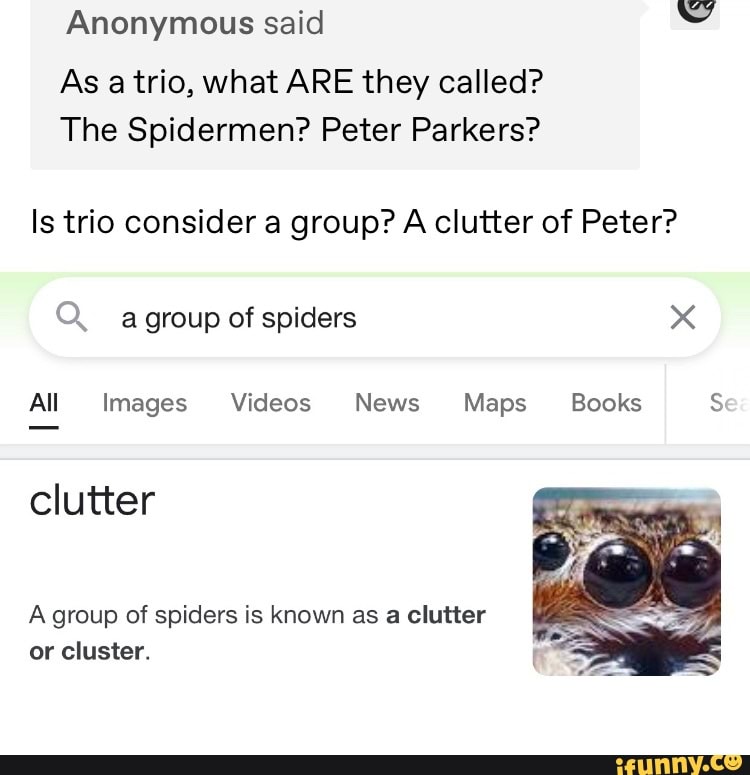Click the clutter result heading

point(91,500)
